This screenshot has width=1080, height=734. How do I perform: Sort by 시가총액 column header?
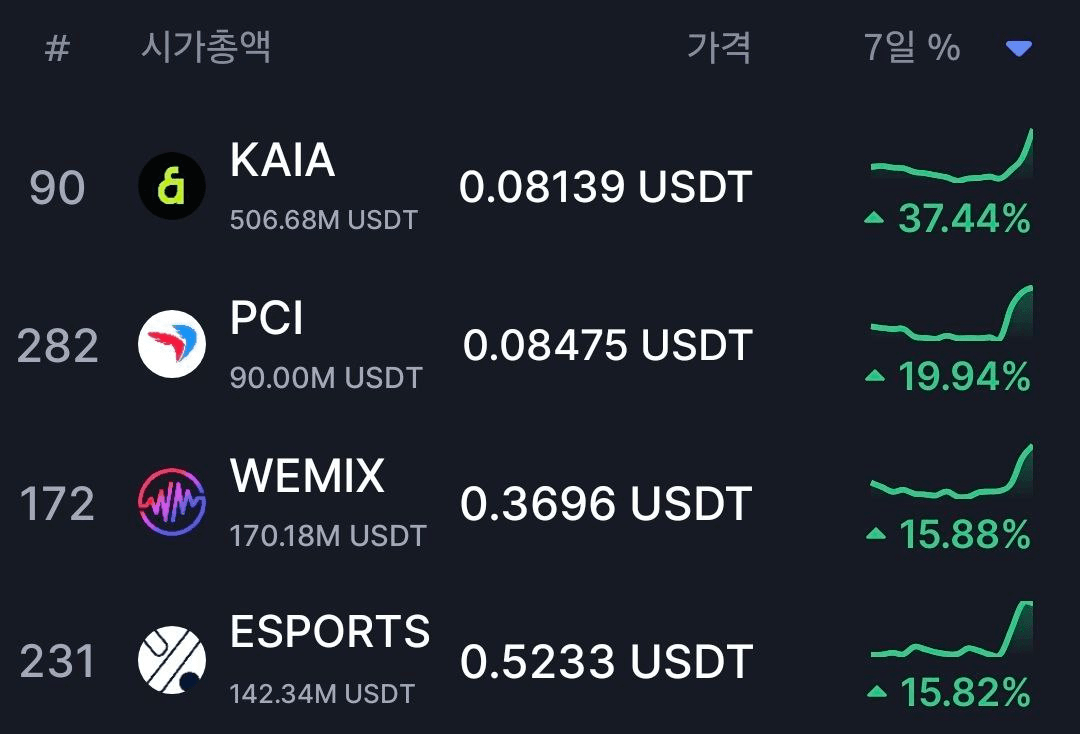206,47
